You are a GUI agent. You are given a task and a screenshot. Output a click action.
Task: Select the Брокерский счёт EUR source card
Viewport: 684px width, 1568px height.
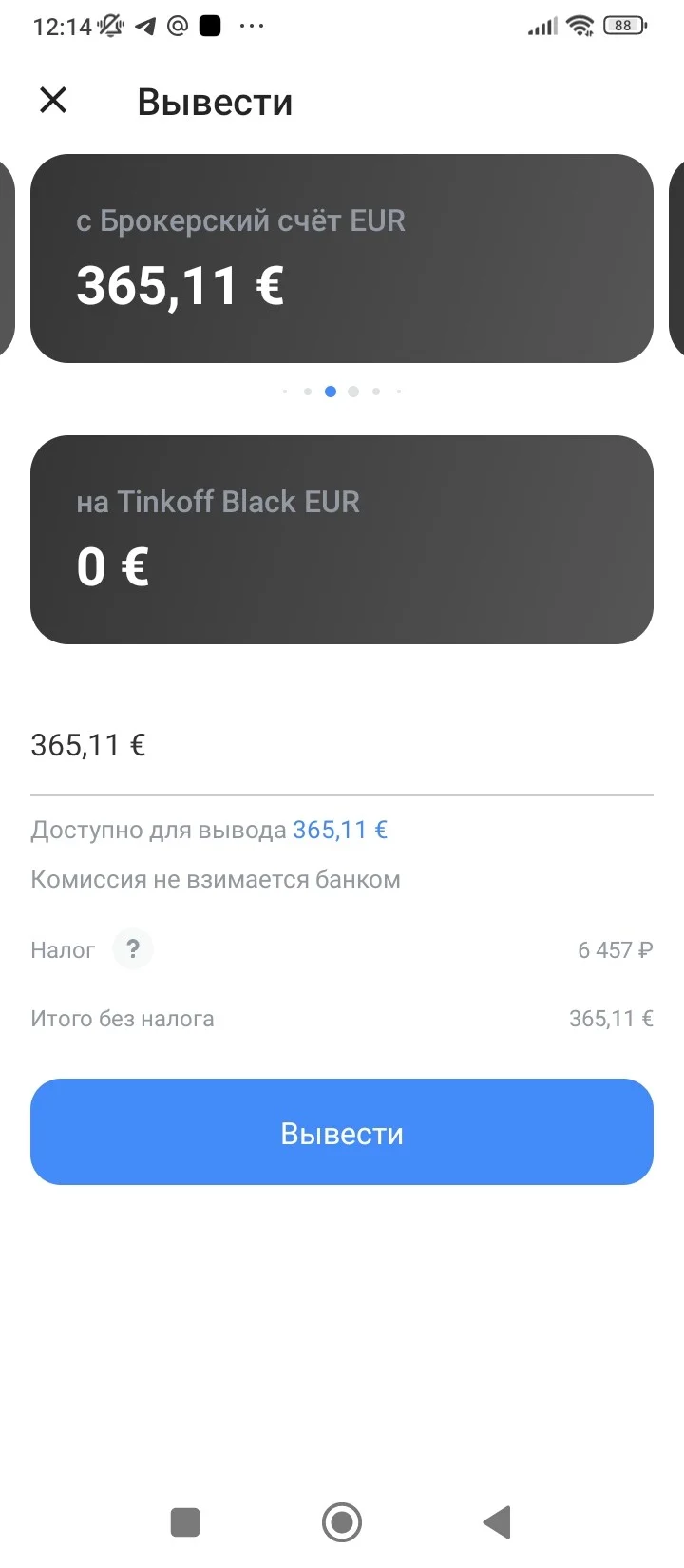[342, 258]
